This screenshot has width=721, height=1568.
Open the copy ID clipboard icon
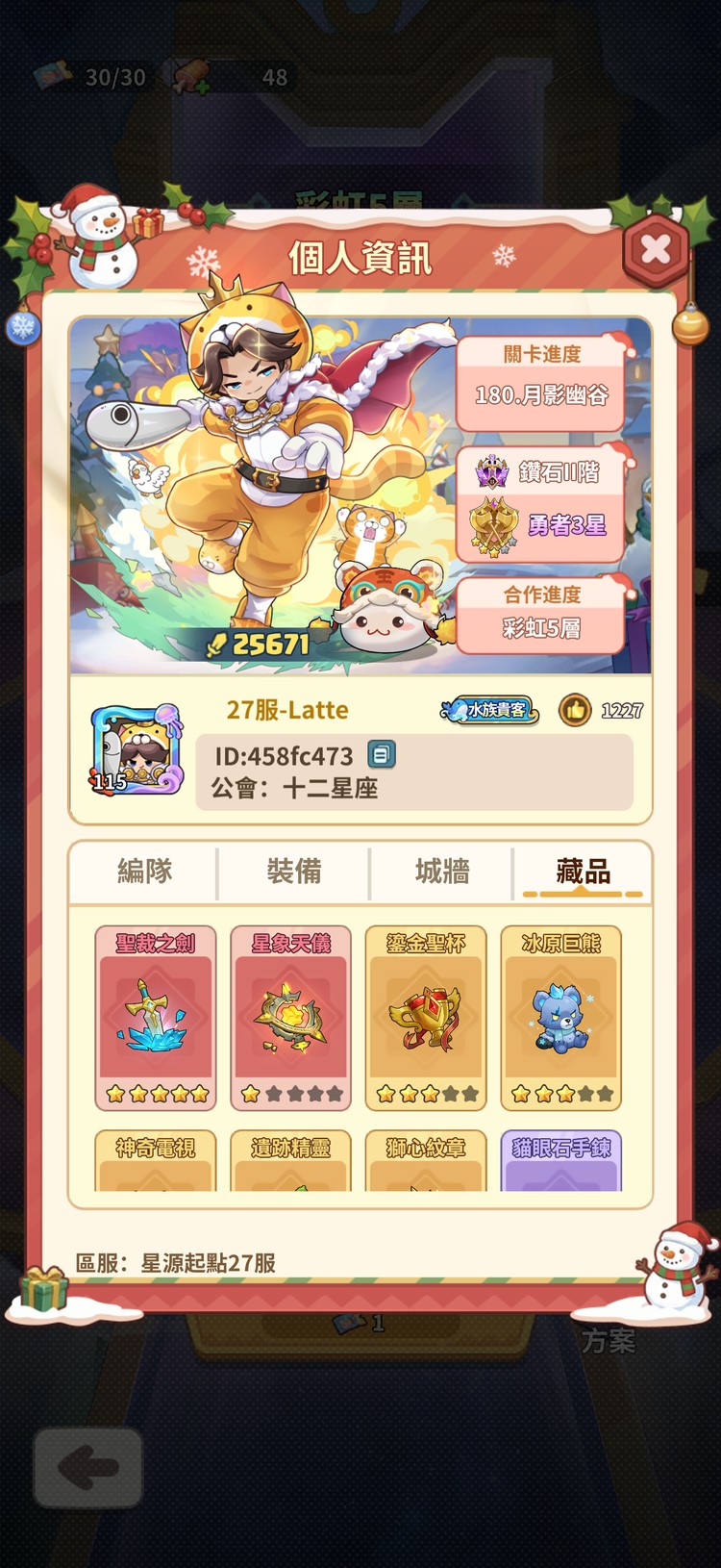pyautogui.click(x=382, y=755)
